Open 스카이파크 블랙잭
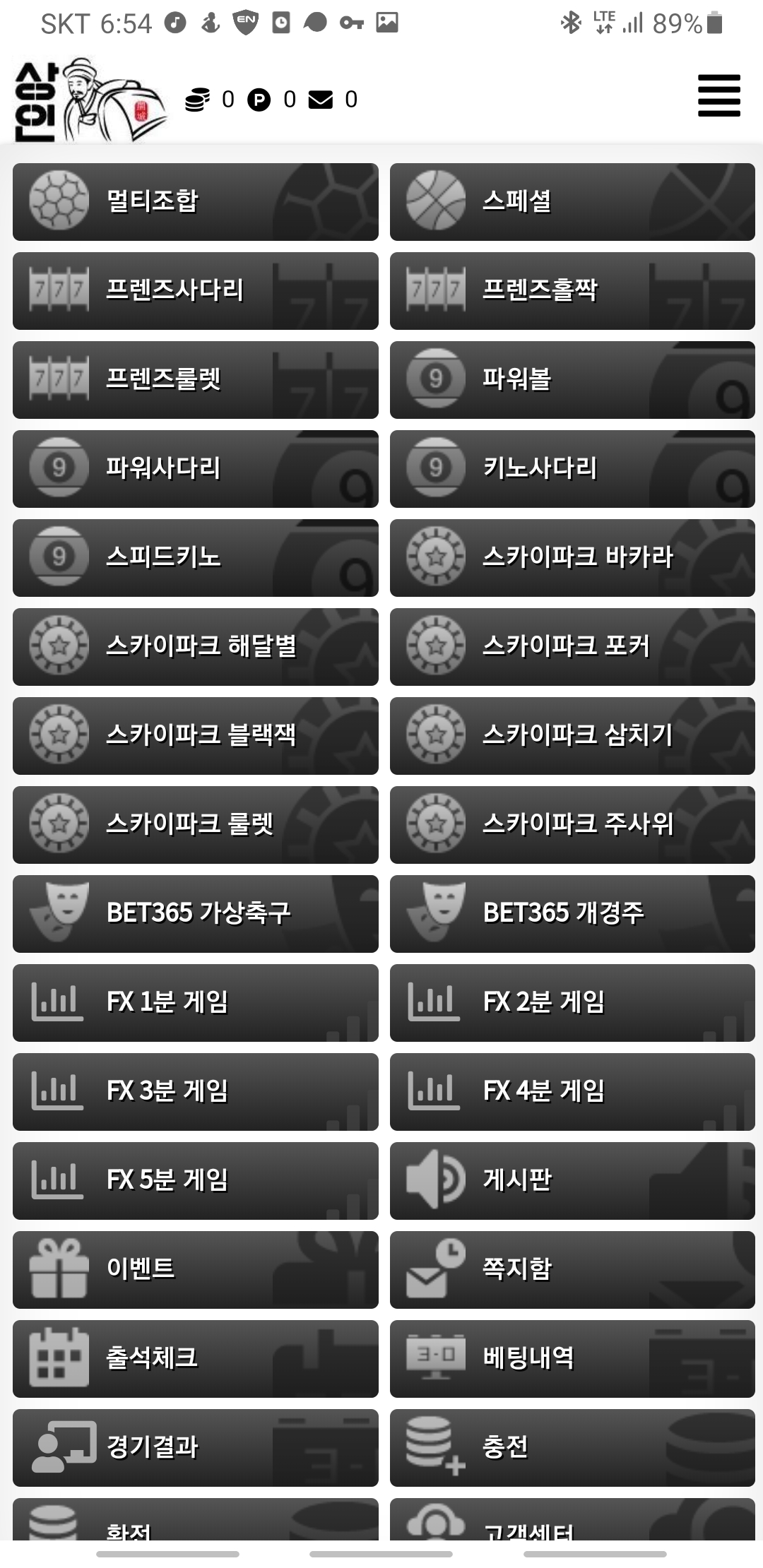This screenshot has width=763, height=1568. [195, 736]
